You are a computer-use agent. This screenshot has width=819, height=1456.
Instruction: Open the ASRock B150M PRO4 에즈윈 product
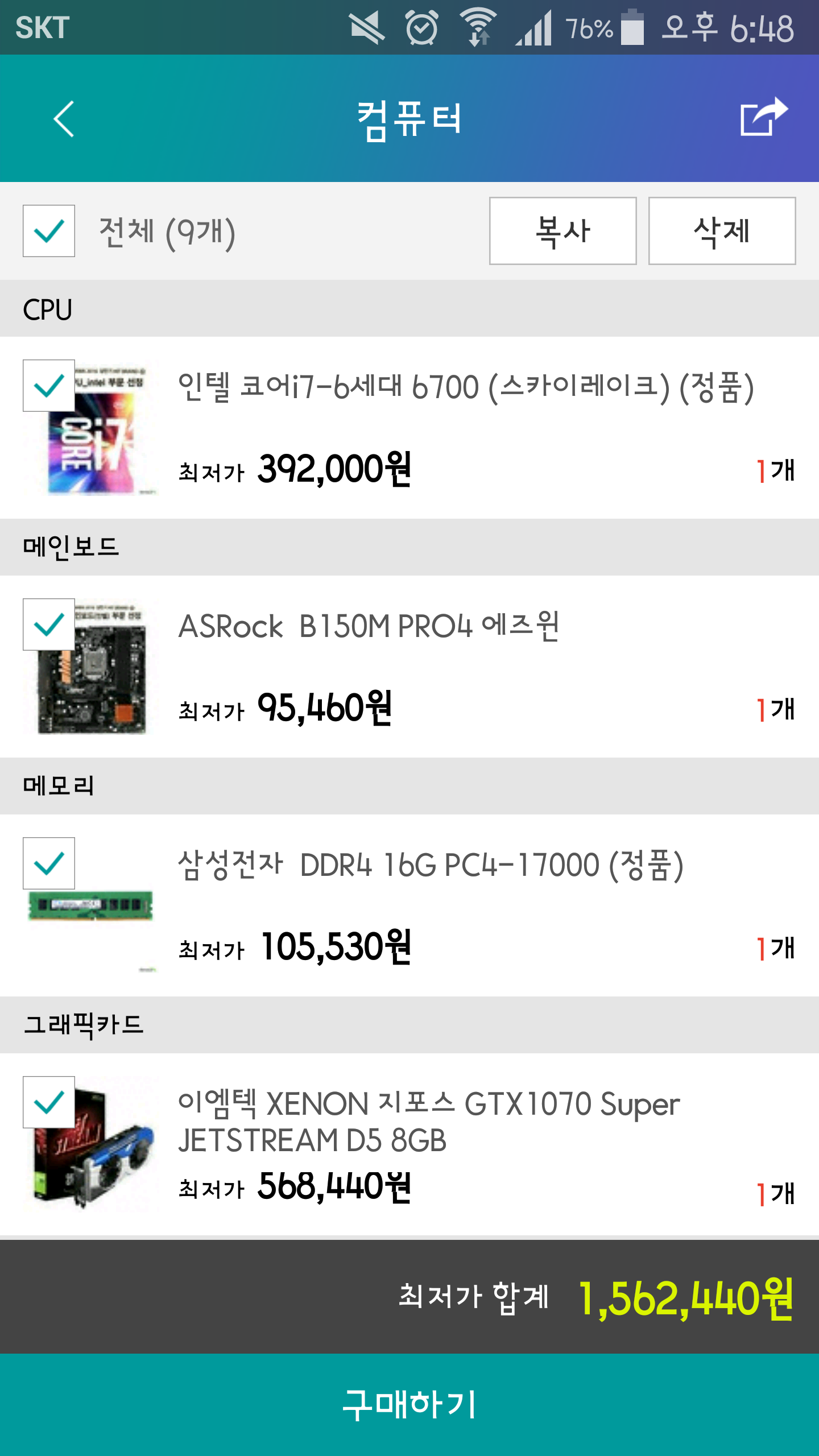pyautogui.click(x=370, y=627)
